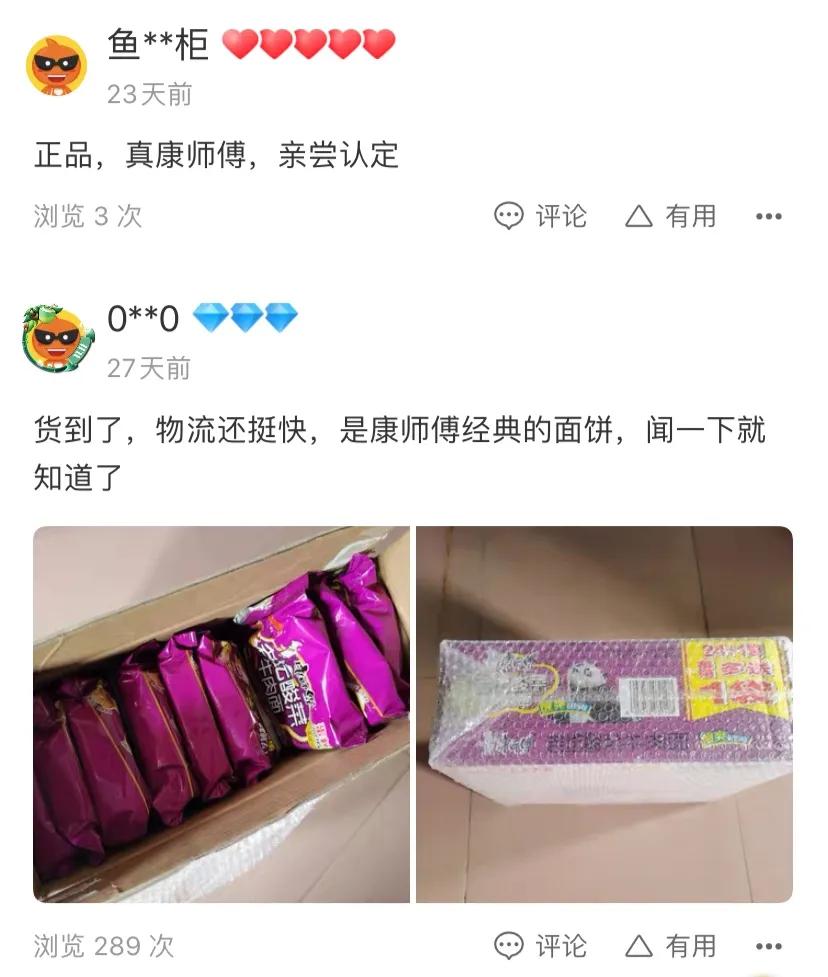The width and height of the screenshot is (828, 977).
Task: Open 0**0's profile avatar
Action: [58, 339]
